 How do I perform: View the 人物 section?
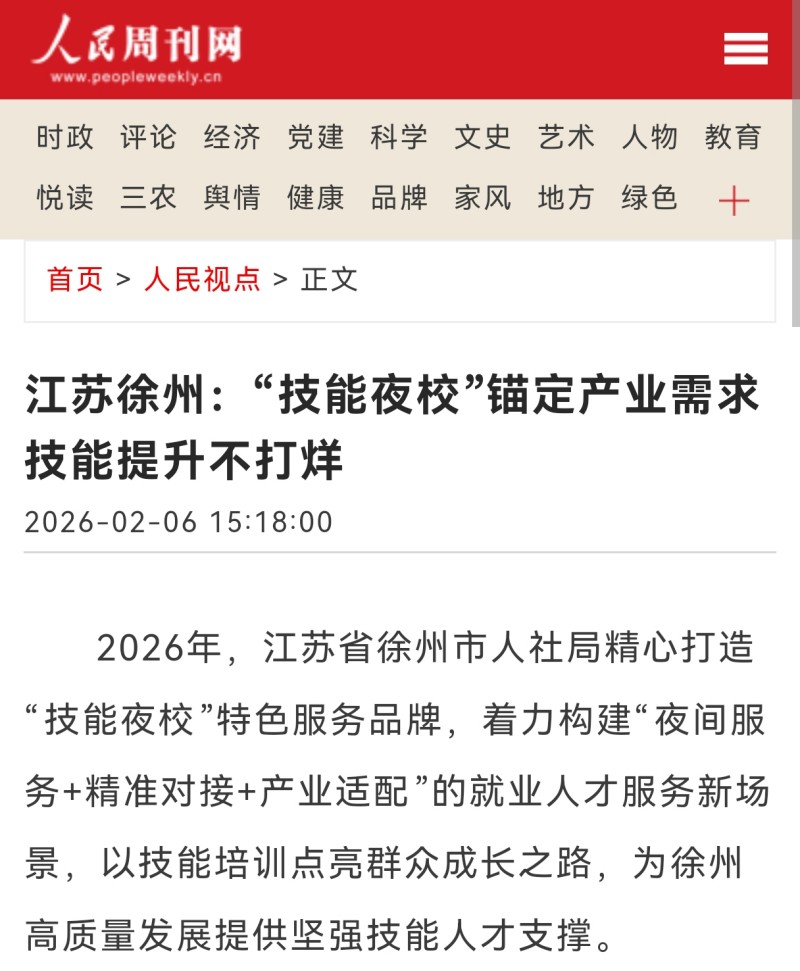(649, 137)
